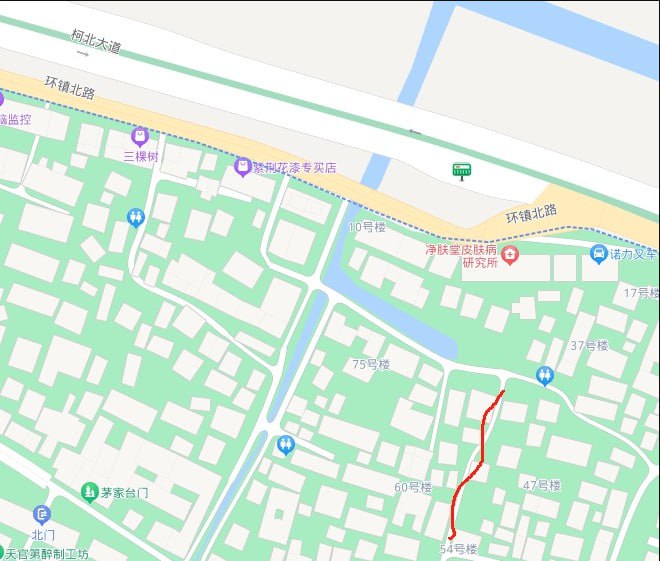
Task: Tap the 三棵树 shop marker
Action: pyautogui.click(x=139, y=136)
